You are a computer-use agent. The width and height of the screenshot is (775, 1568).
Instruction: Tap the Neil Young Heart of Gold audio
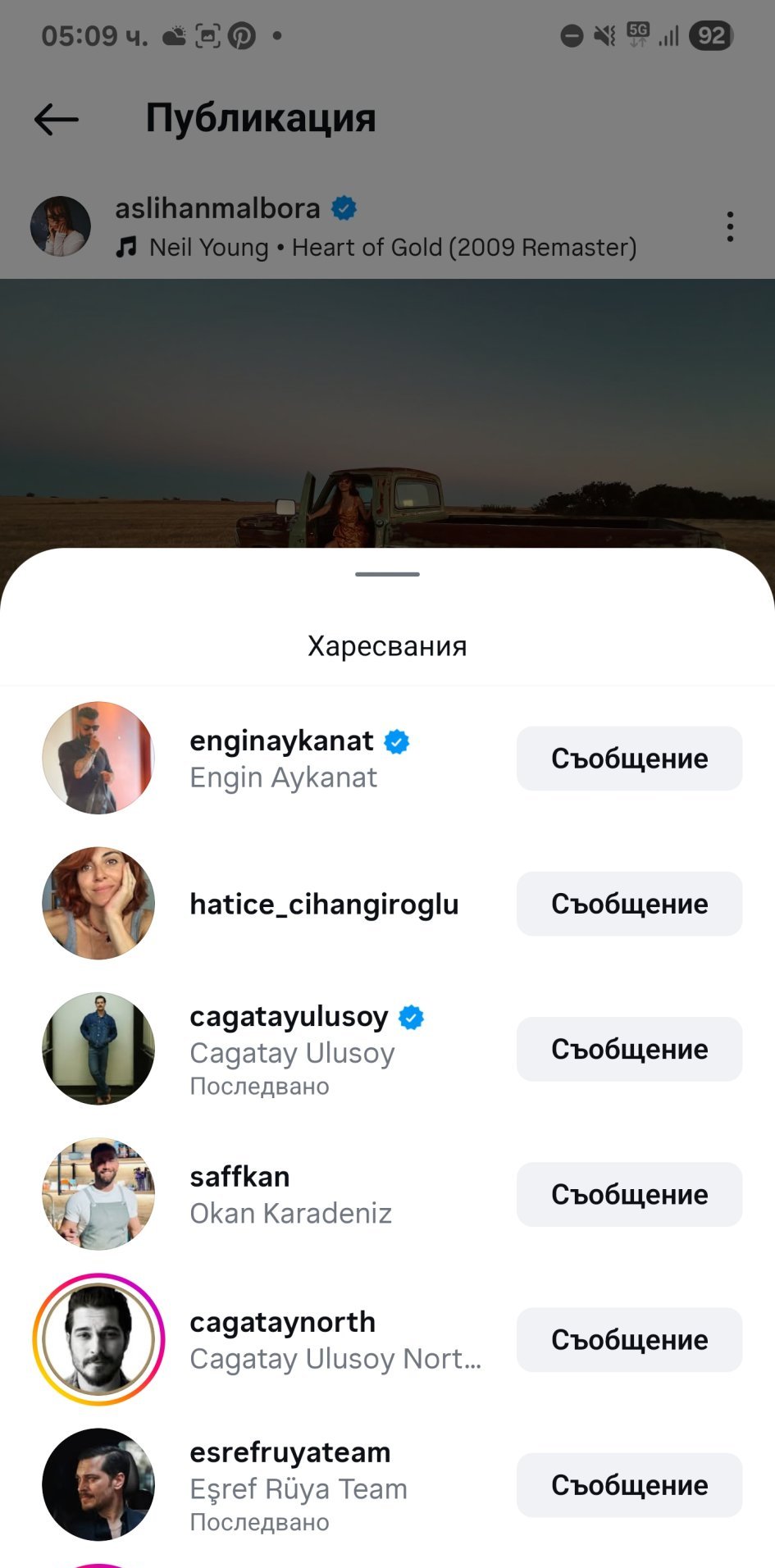point(377,248)
